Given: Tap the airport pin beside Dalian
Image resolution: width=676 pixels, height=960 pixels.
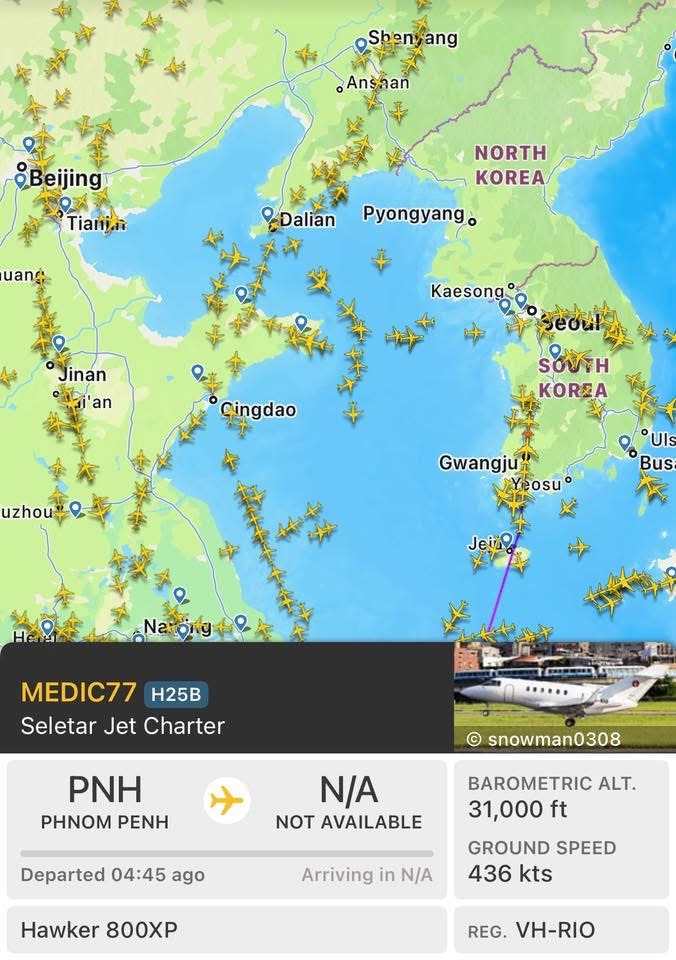Looking at the screenshot, I should click(x=267, y=213).
